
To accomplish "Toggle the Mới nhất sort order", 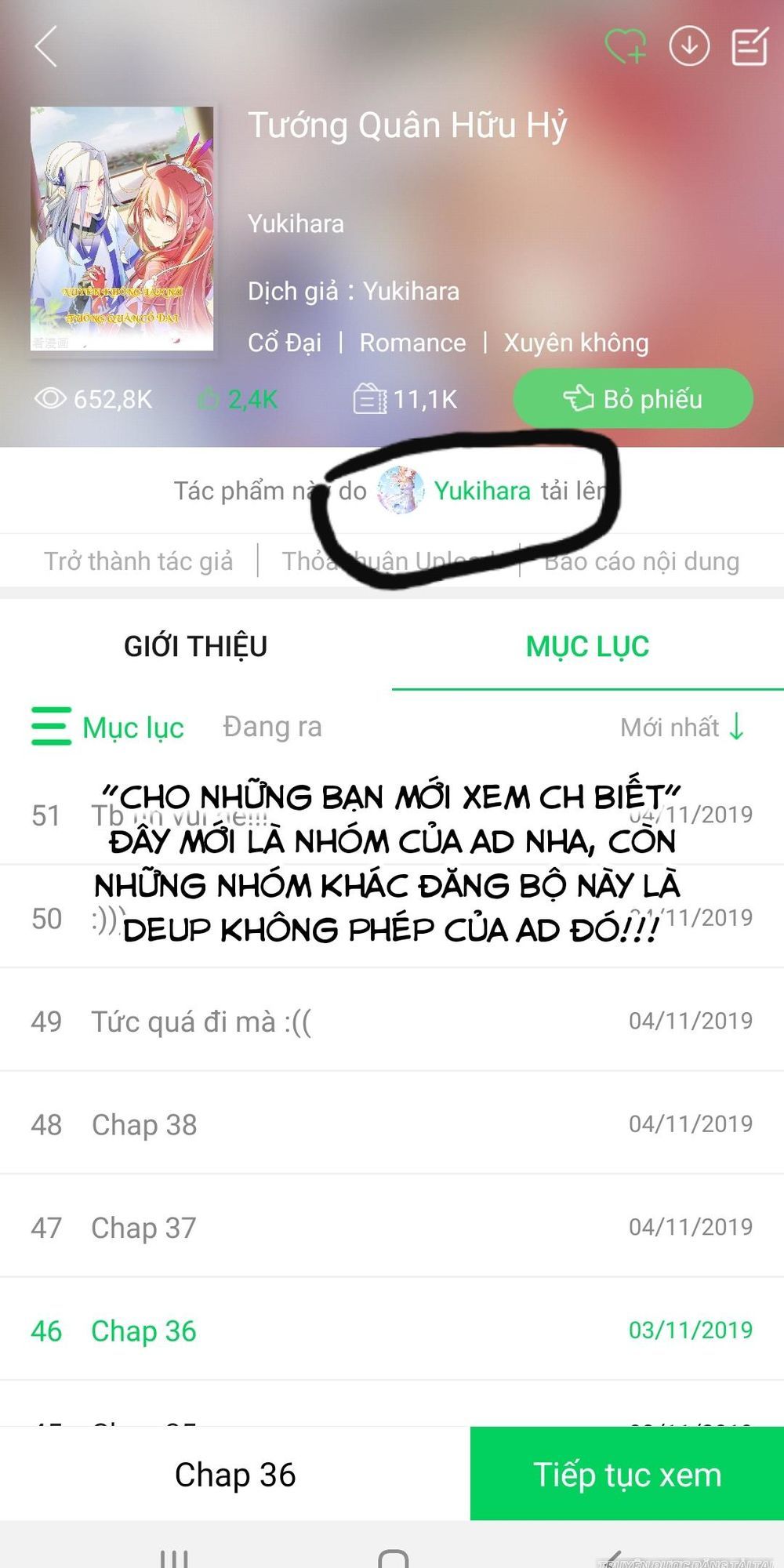I will click(x=682, y=727).
